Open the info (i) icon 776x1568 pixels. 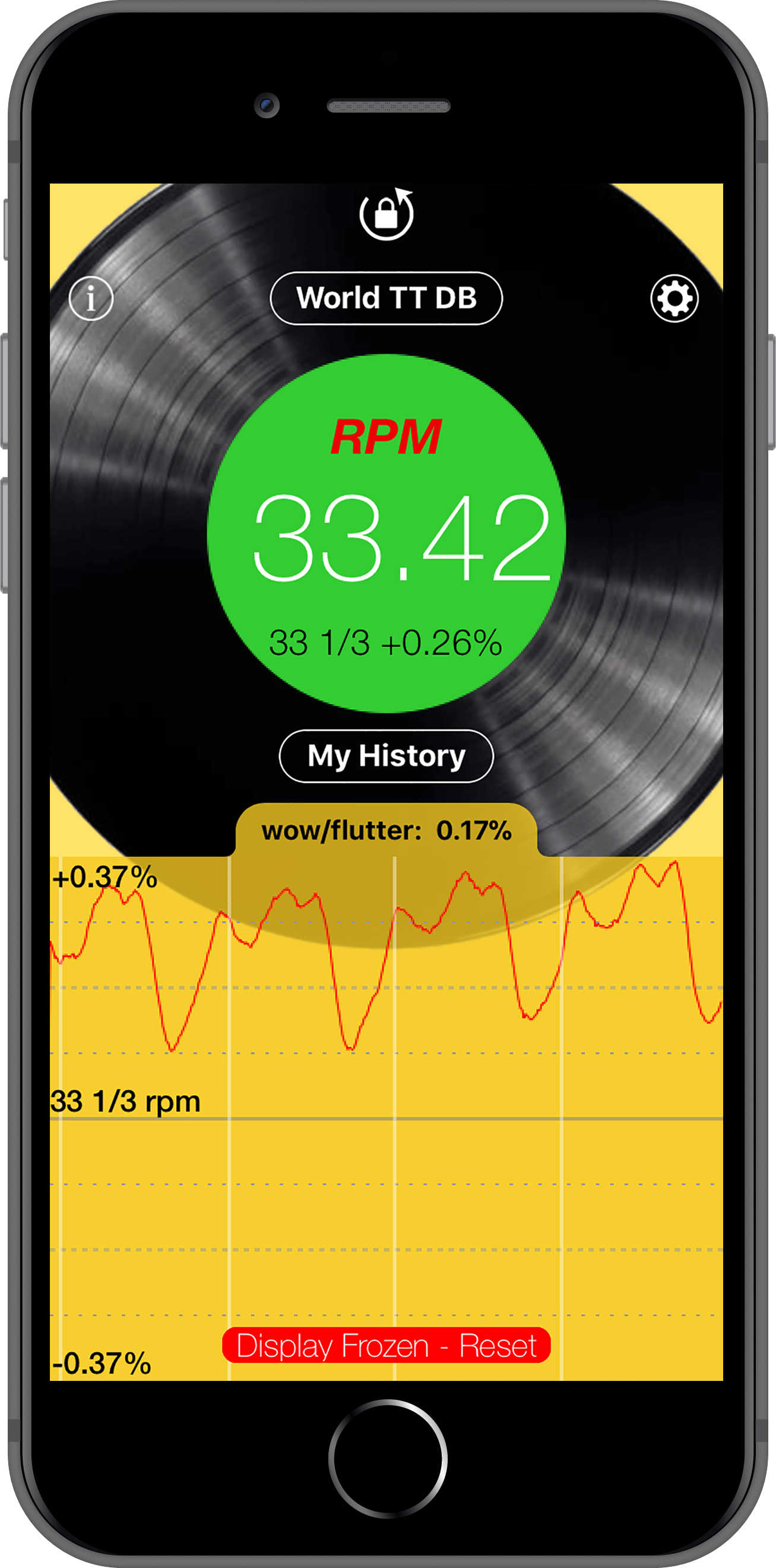(92, 298)
